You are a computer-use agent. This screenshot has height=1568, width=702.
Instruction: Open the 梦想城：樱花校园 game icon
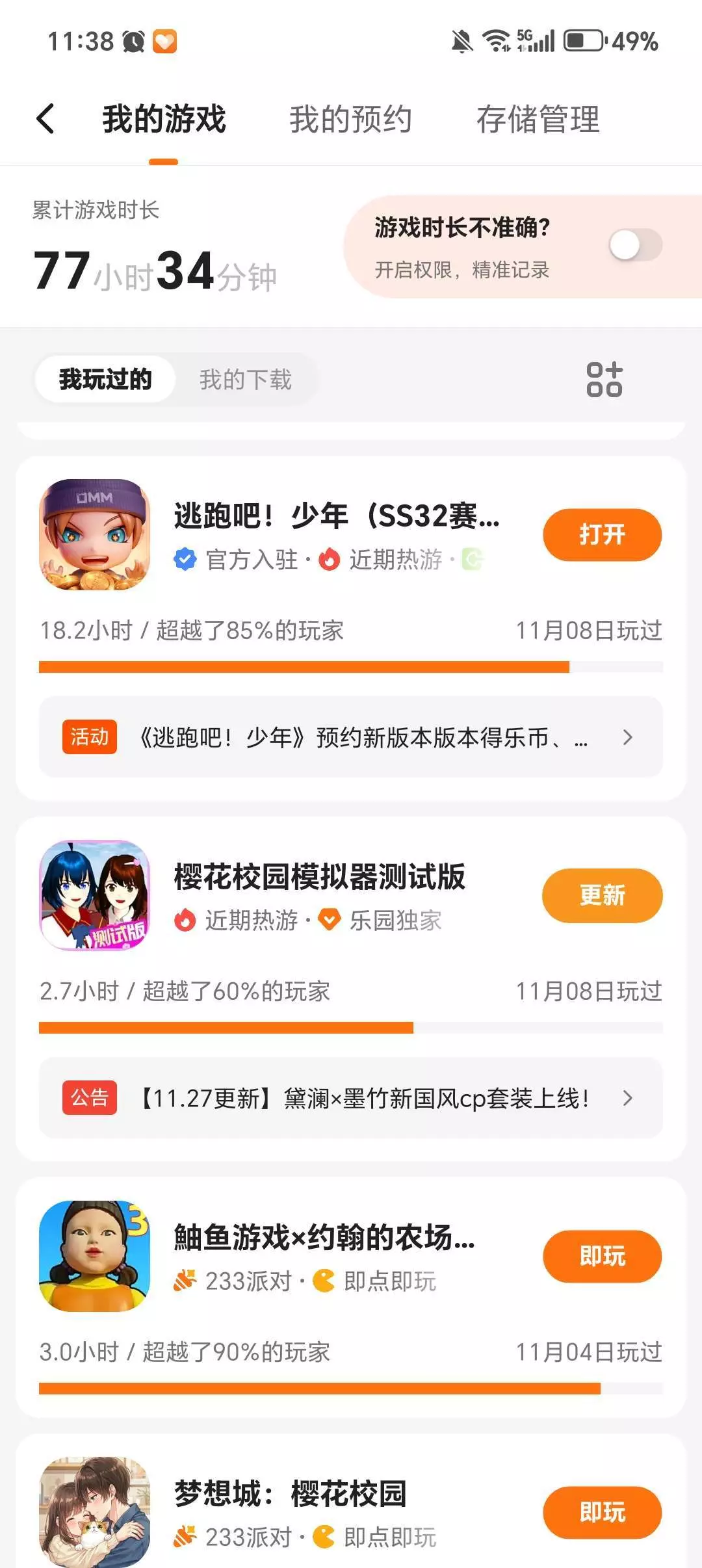(95, 1512)
